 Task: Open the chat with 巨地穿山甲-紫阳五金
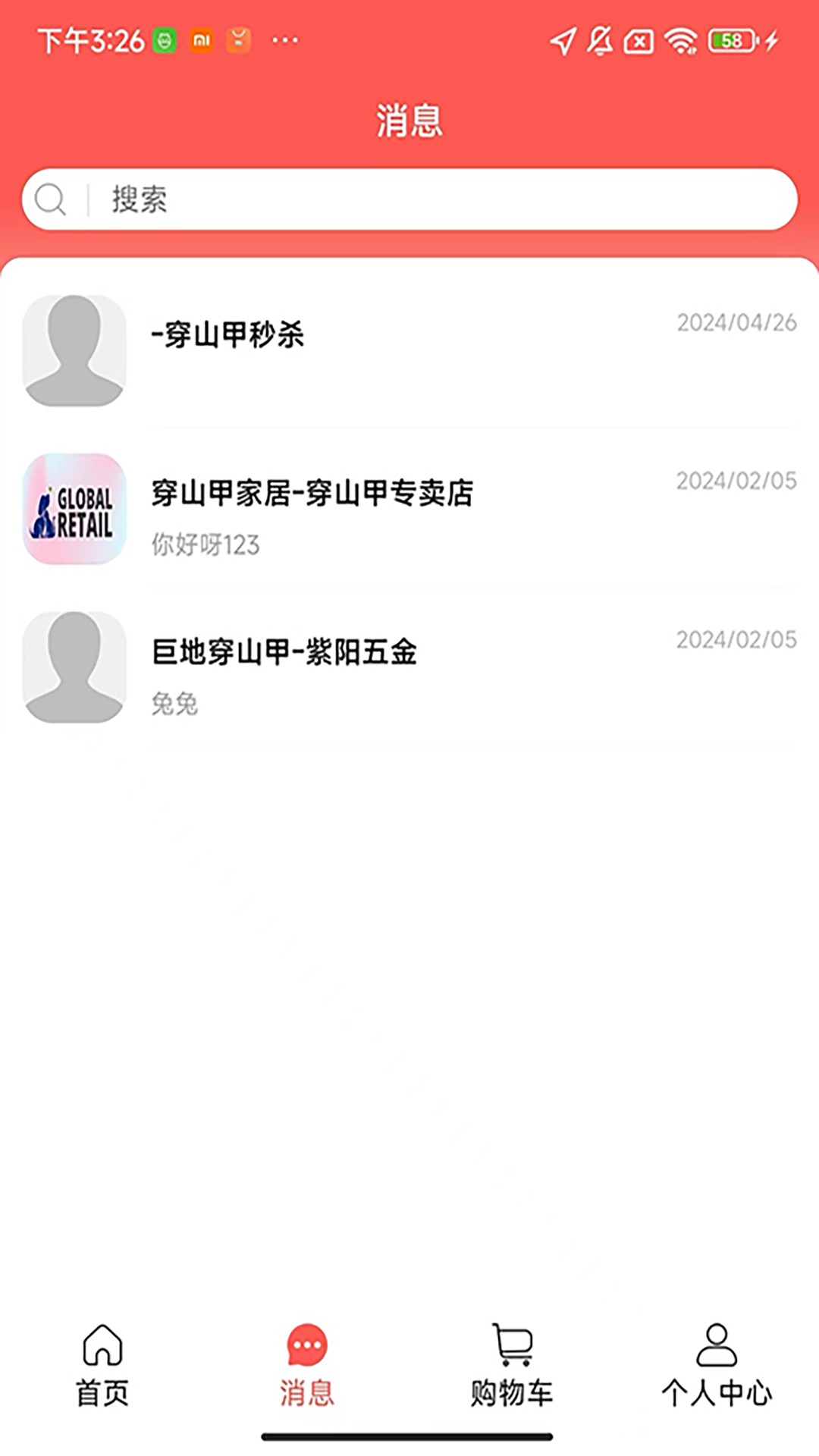[409, 667]
